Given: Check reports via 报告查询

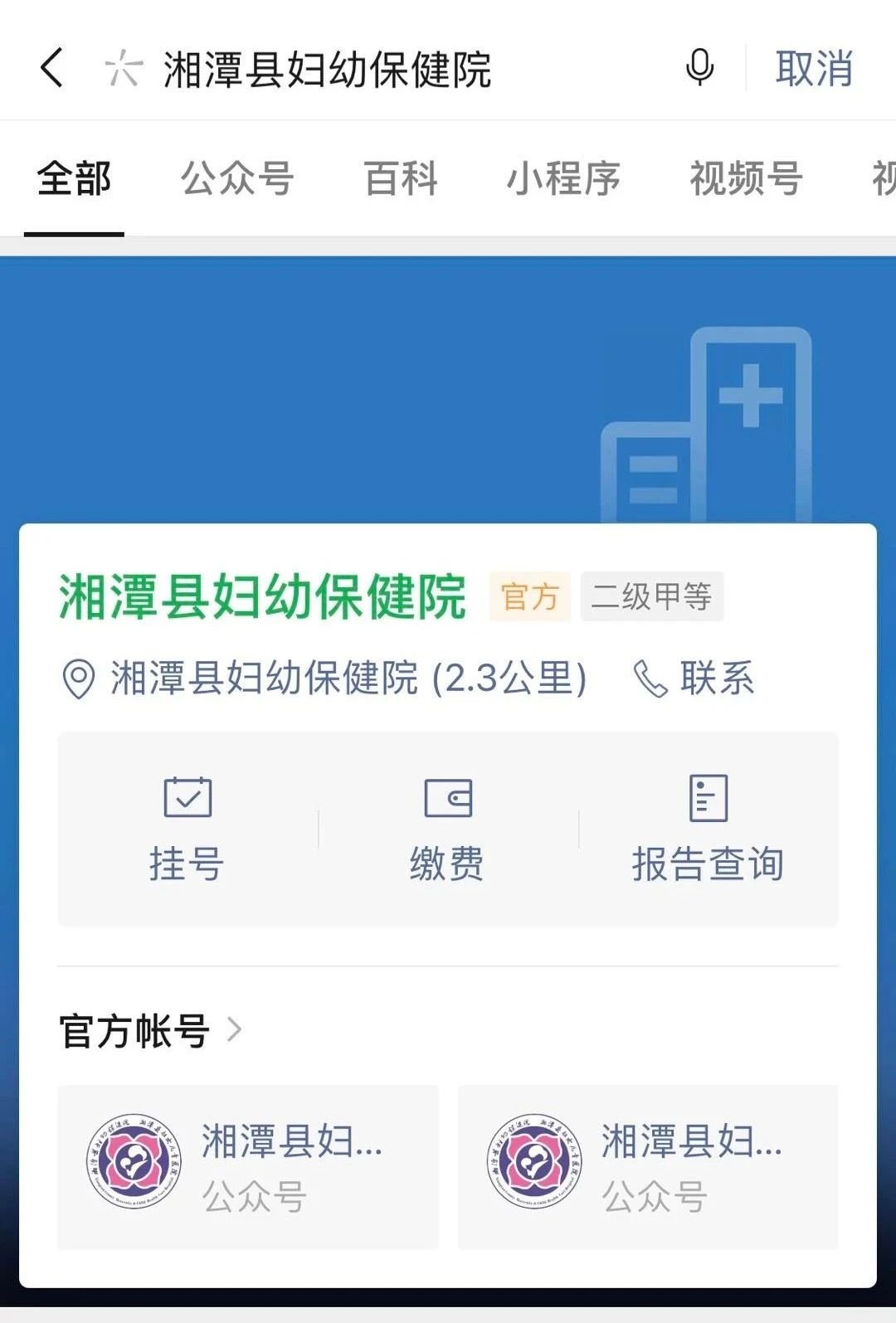Looking at the screenshot, I should point(708,829).
